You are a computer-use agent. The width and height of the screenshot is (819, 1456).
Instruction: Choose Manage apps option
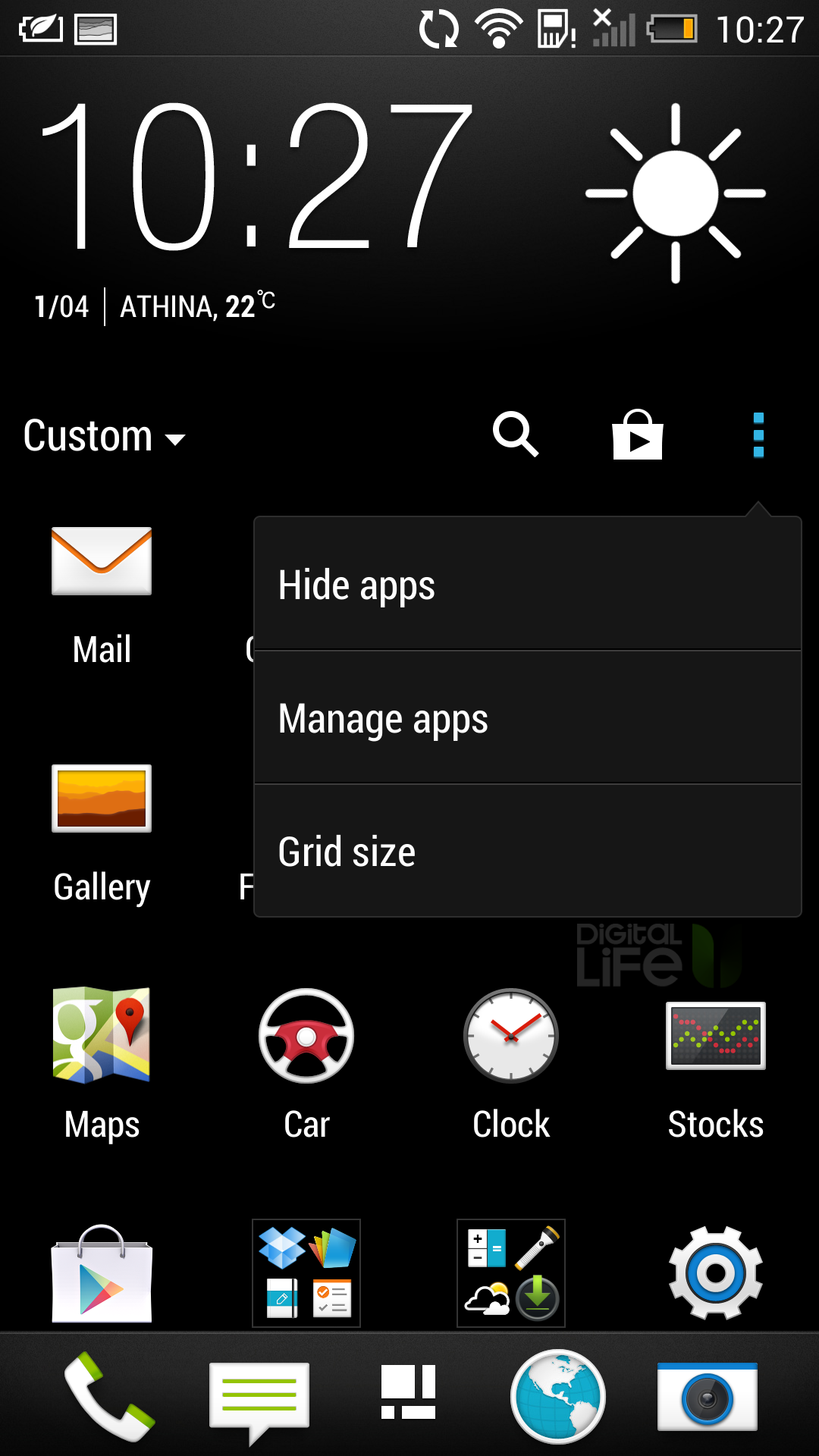click(x=527, y=718)
